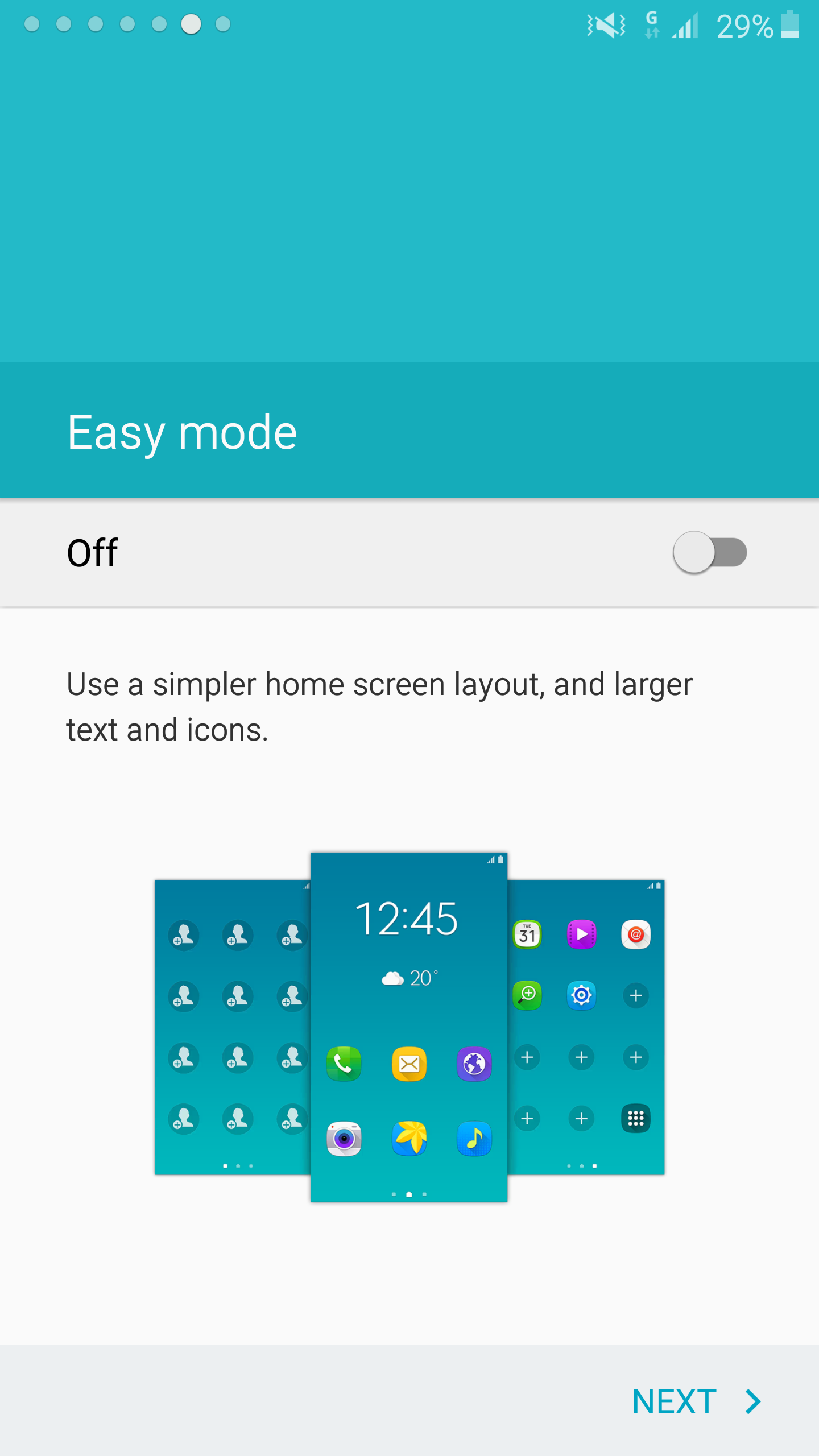Turn on the Easy mode switch
This screenshot has height=1456, width=819.
coord(710,552)
